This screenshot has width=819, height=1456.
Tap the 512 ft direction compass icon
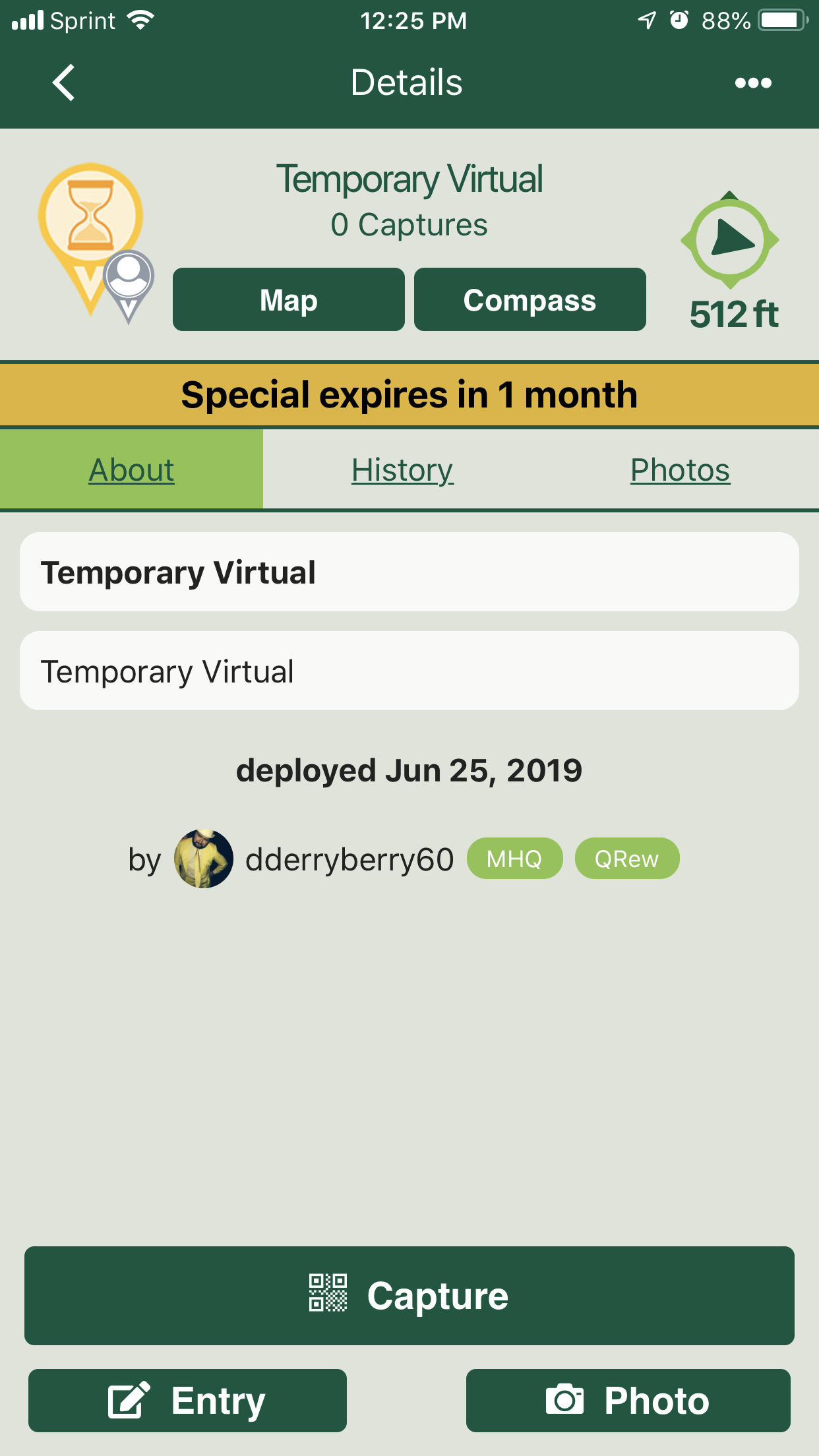730,241
